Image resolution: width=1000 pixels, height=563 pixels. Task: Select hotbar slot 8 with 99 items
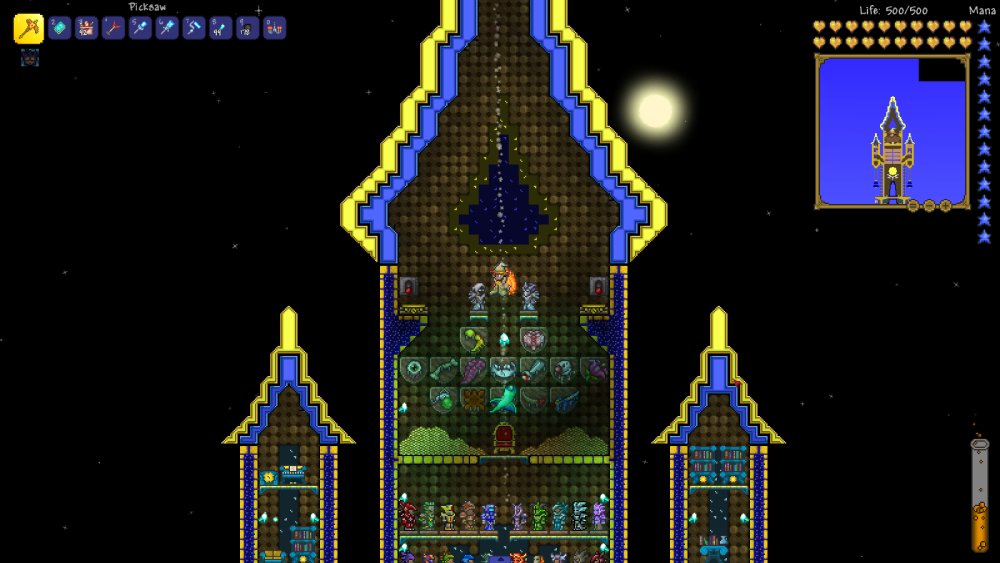220,28
